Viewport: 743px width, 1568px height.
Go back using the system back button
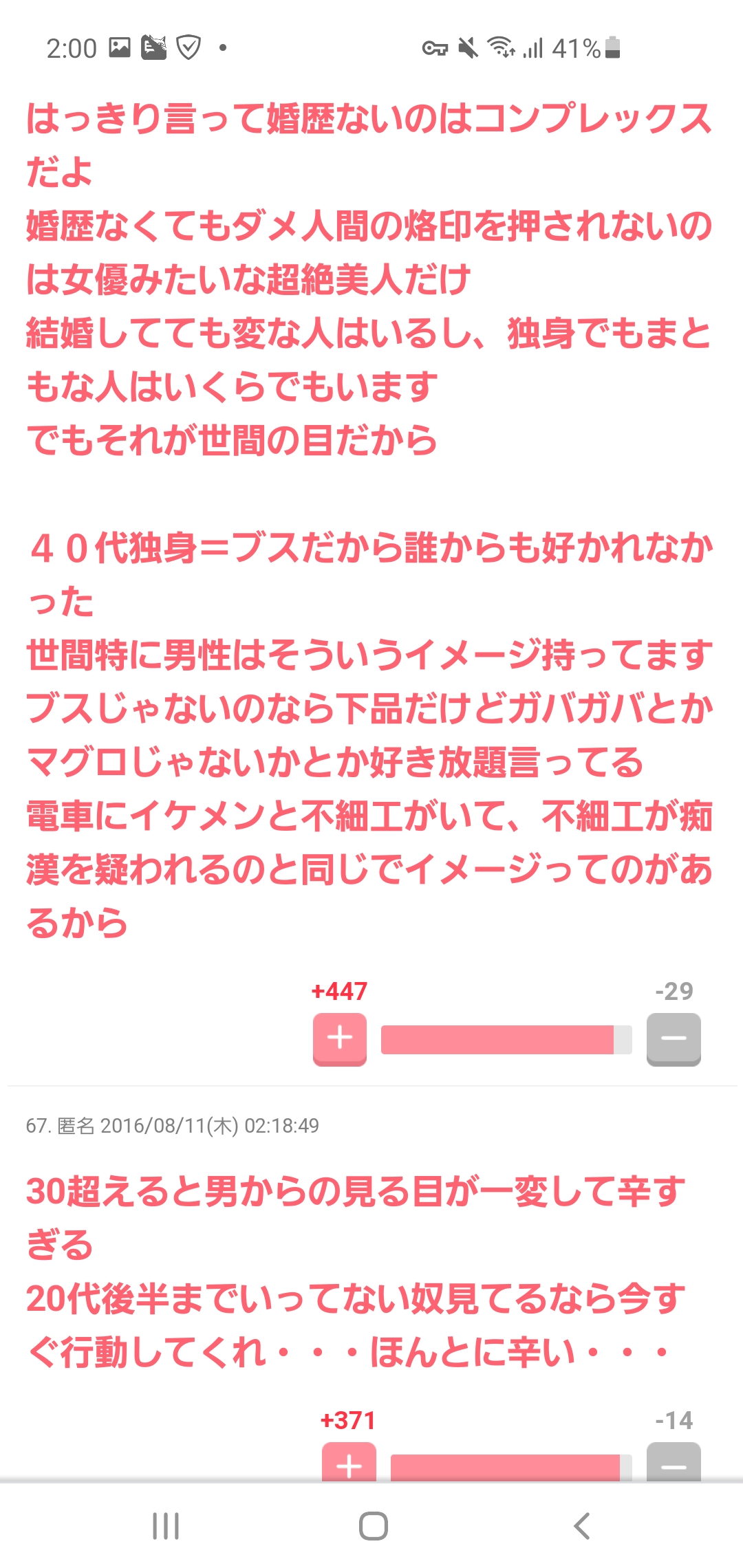point(581,1525)
